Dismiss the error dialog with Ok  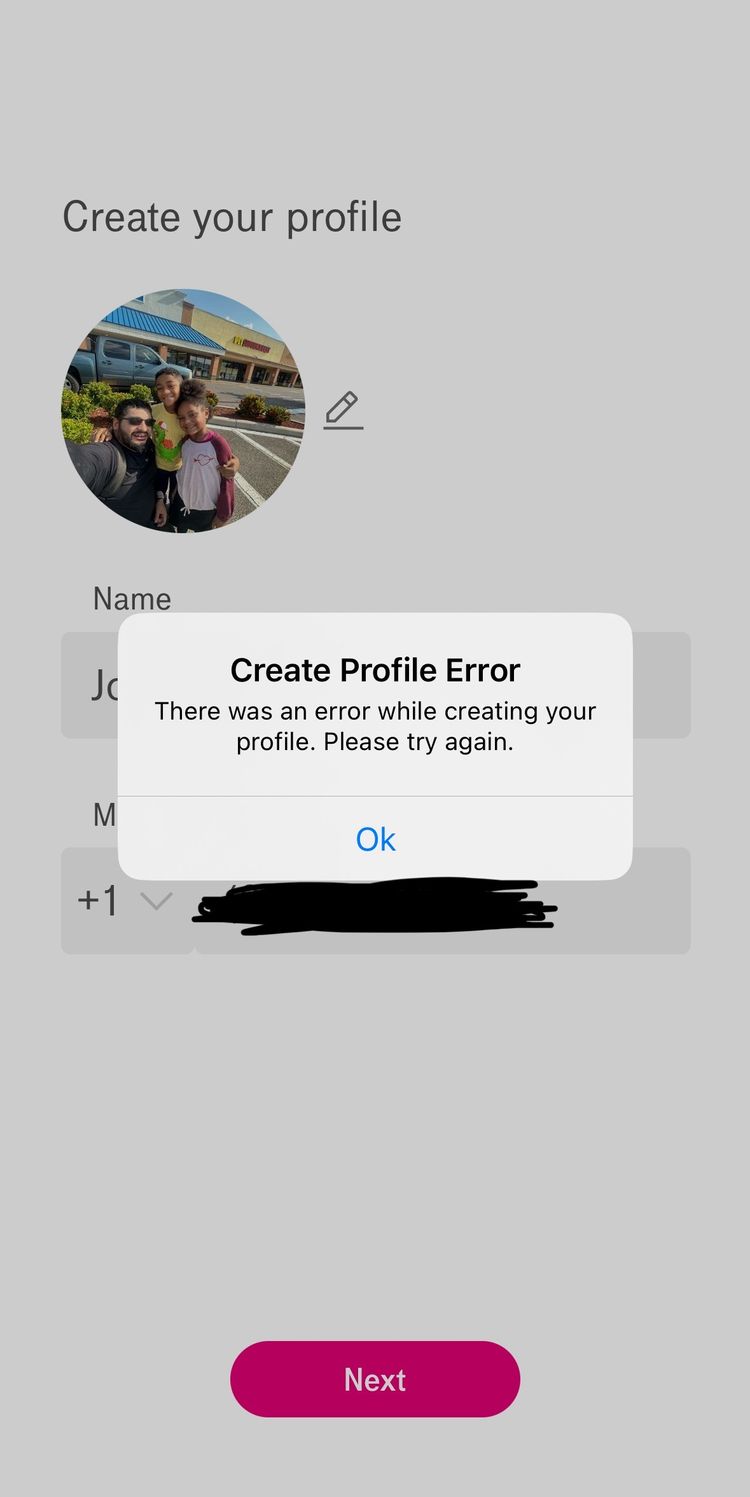tap(375, 838)
